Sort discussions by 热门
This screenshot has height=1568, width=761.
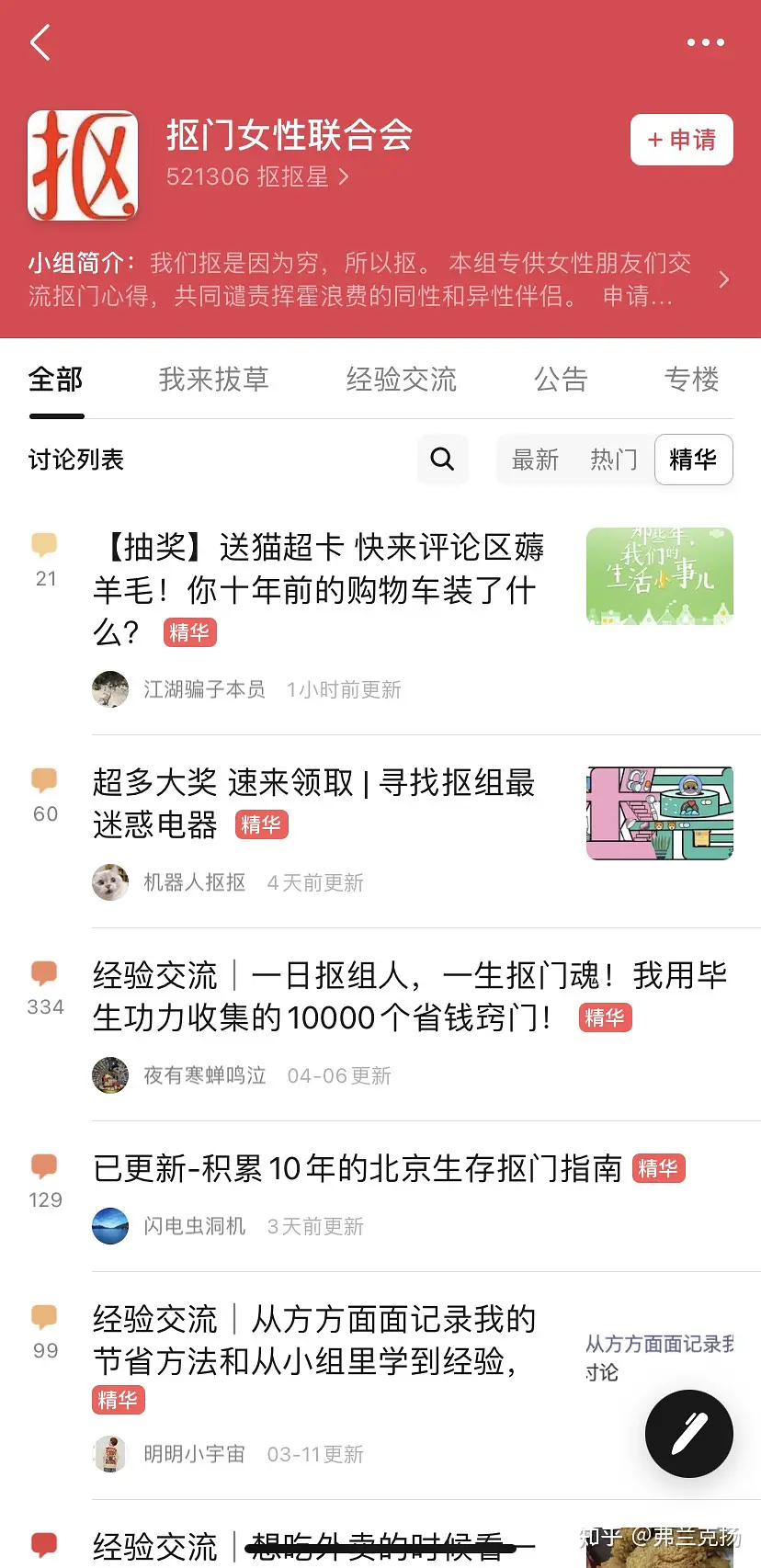[613, 459]
